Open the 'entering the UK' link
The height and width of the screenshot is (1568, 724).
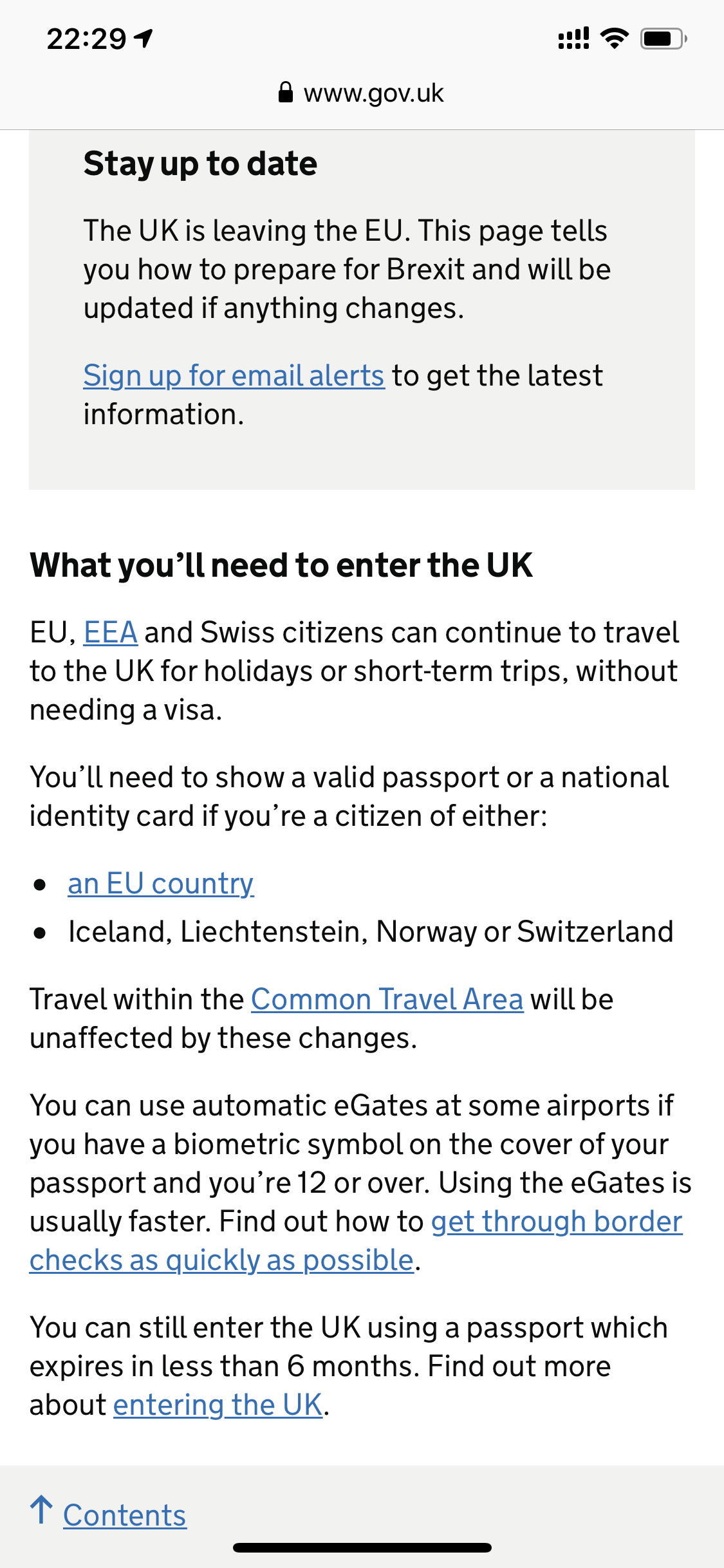[218, 1405]
